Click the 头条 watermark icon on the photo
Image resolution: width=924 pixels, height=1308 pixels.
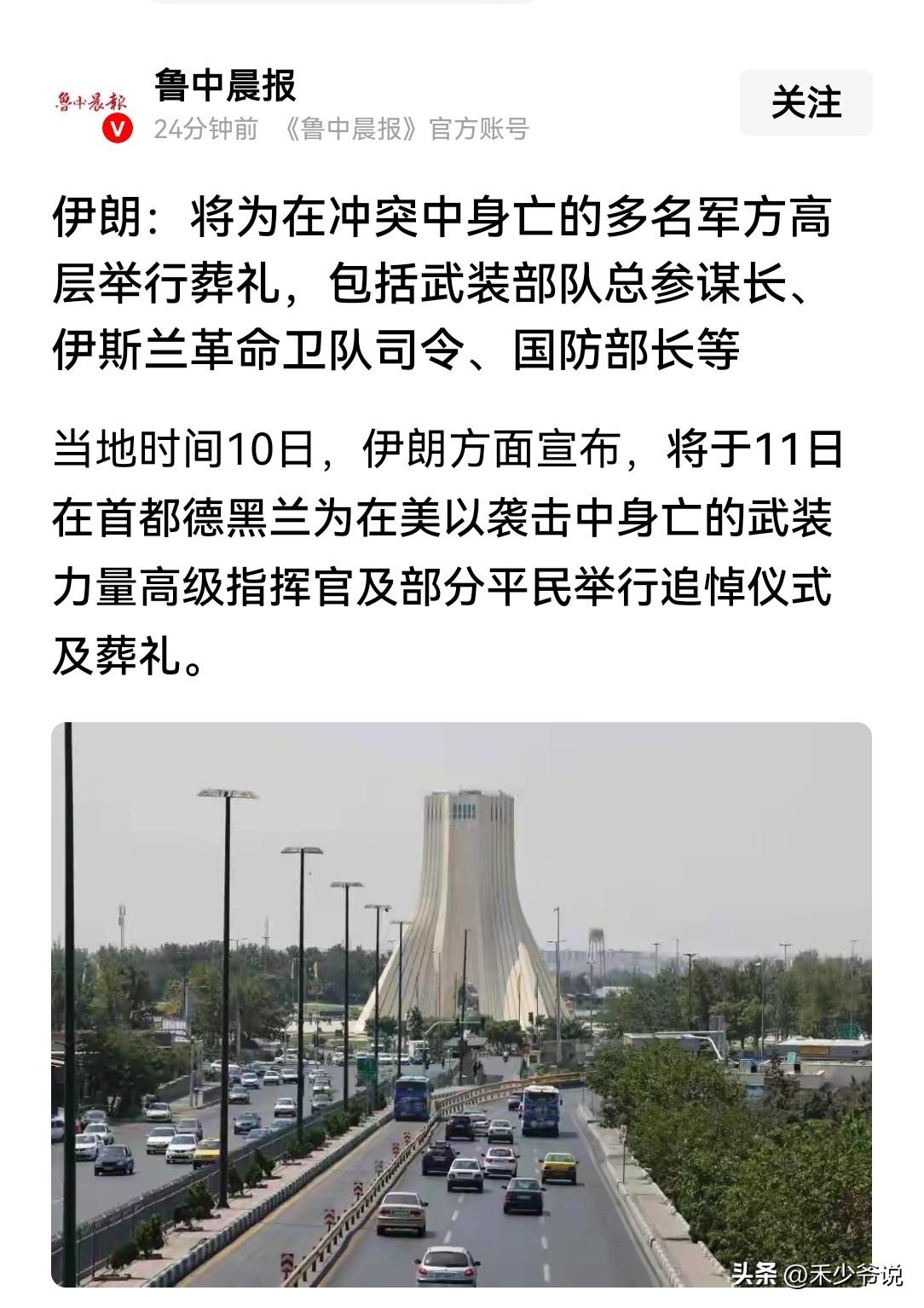[757, 1275]
